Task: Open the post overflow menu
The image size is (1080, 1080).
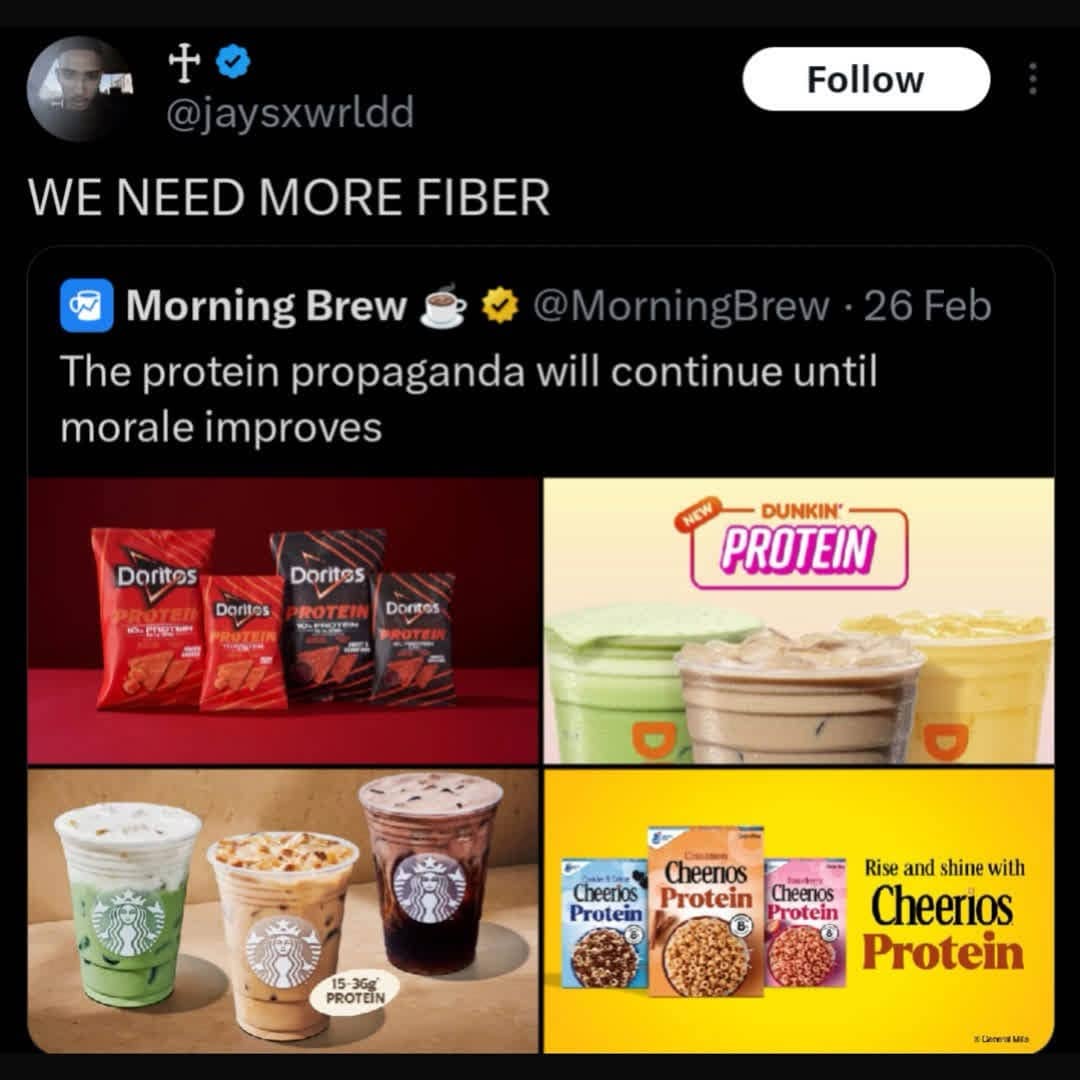Action: click(1033, 79)
